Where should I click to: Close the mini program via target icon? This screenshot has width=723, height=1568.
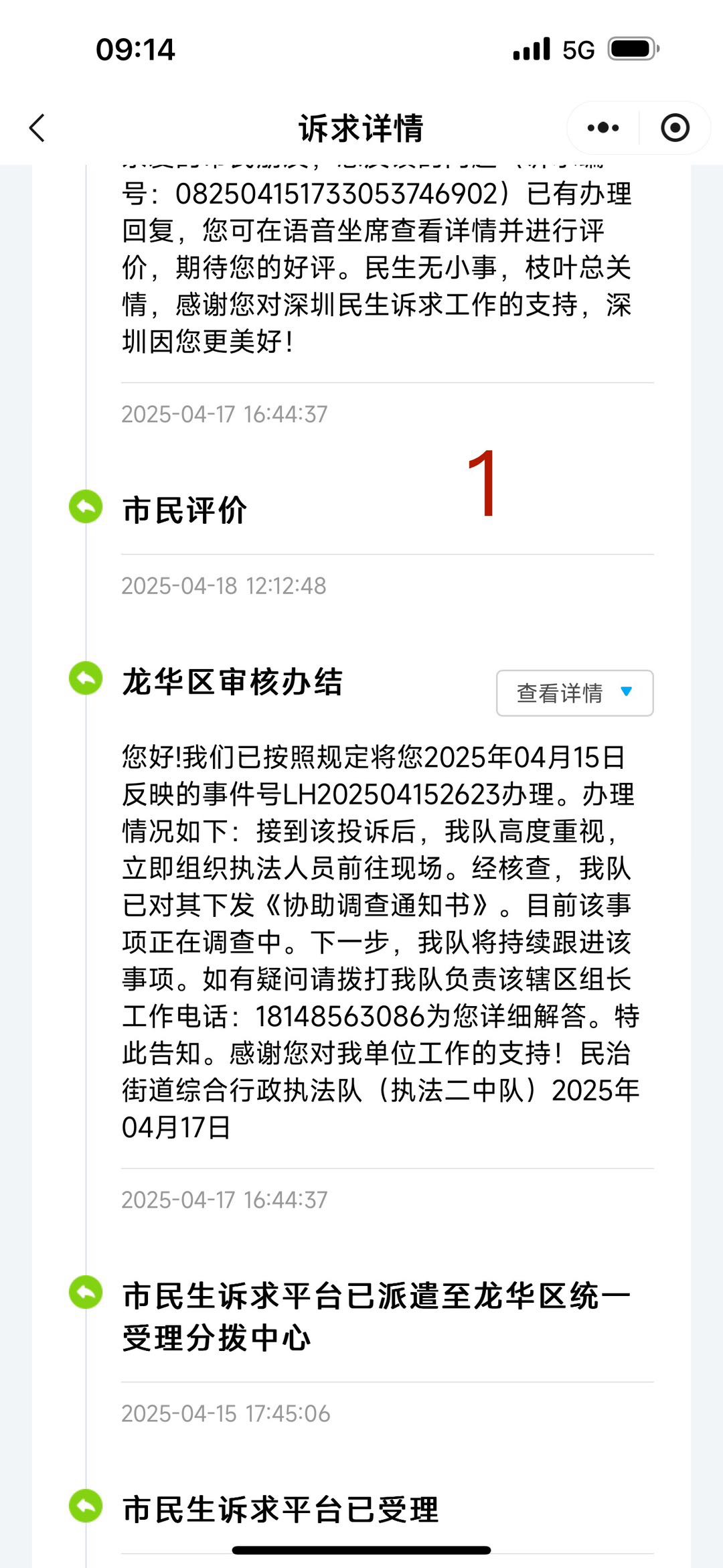pos(675,128)
